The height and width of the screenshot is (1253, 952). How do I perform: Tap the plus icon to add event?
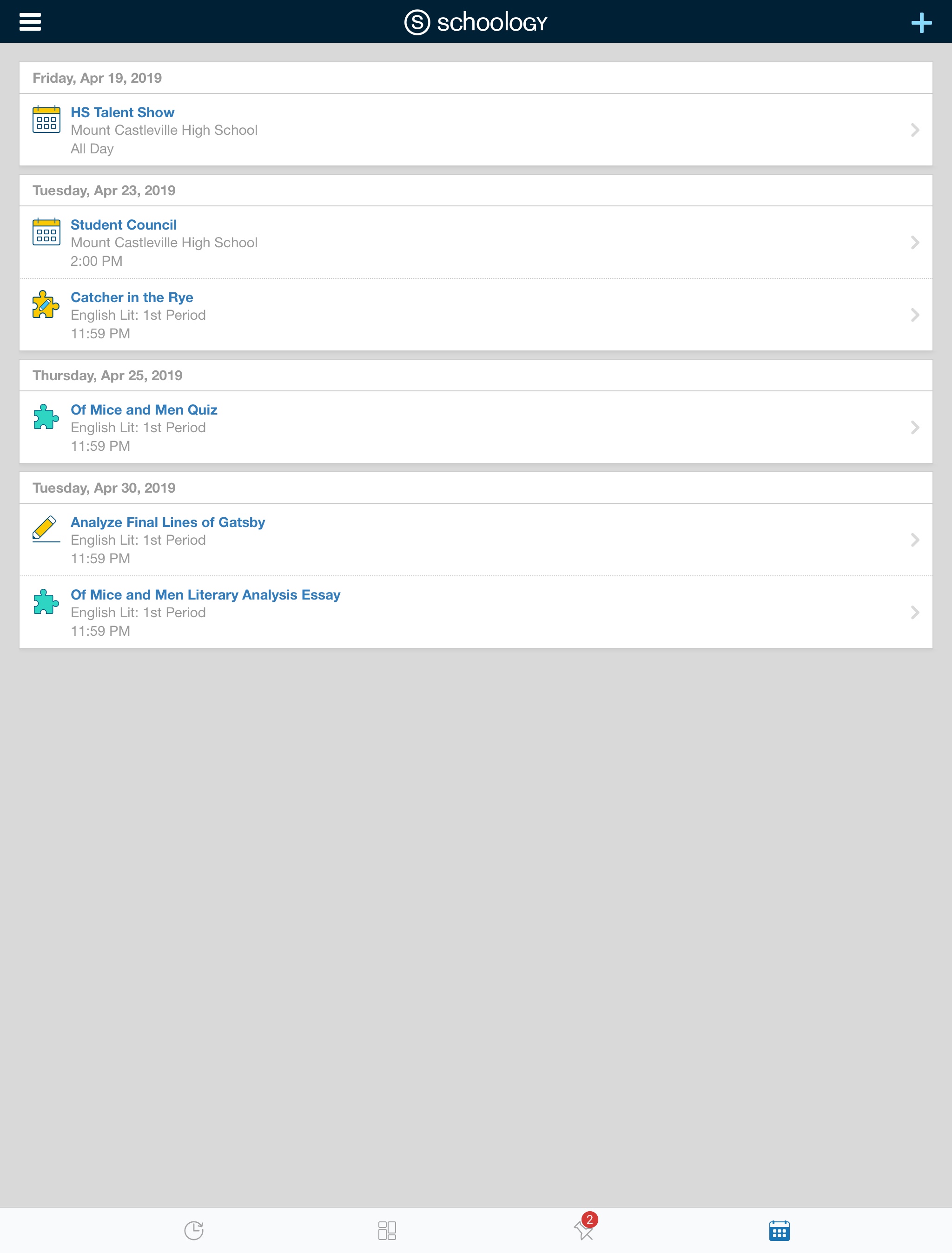[x=921, y=23]
